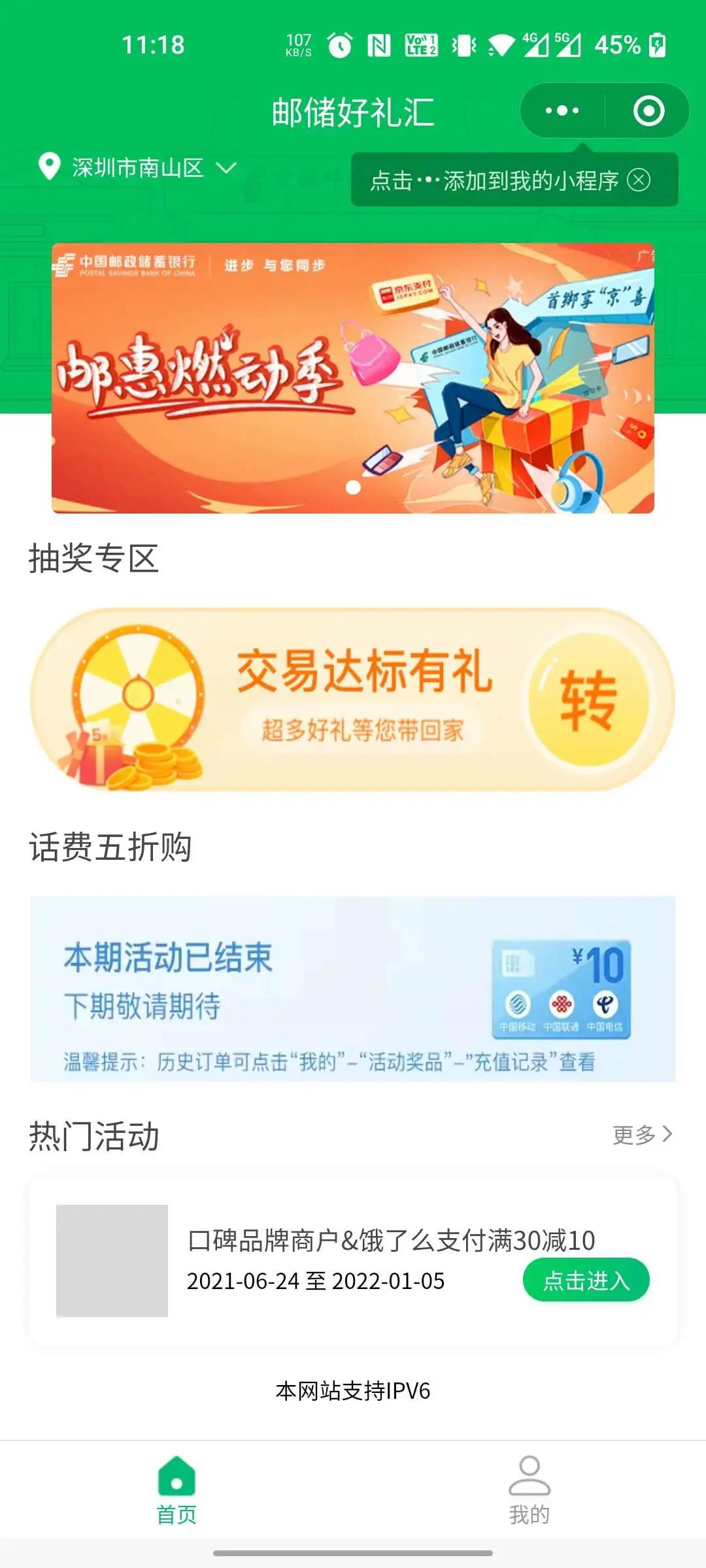View 更多 hot activities
The height and width of the screenshot is (1568, 706).
[643, 1135]
